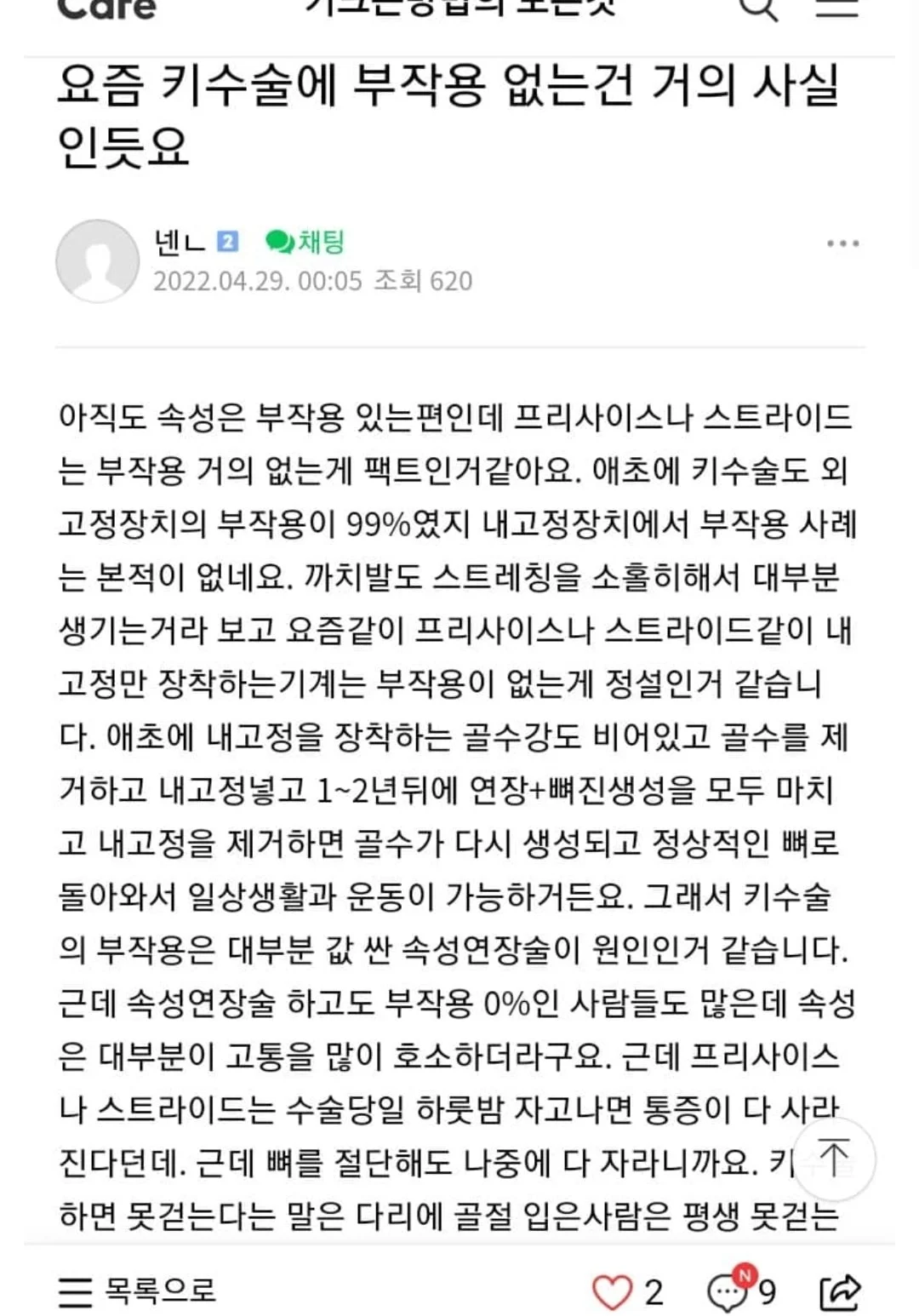Go back to the list via 목록으로
Image resolution: width=919 pixels, height=1316 pixels.
[x=138, y=1290]
